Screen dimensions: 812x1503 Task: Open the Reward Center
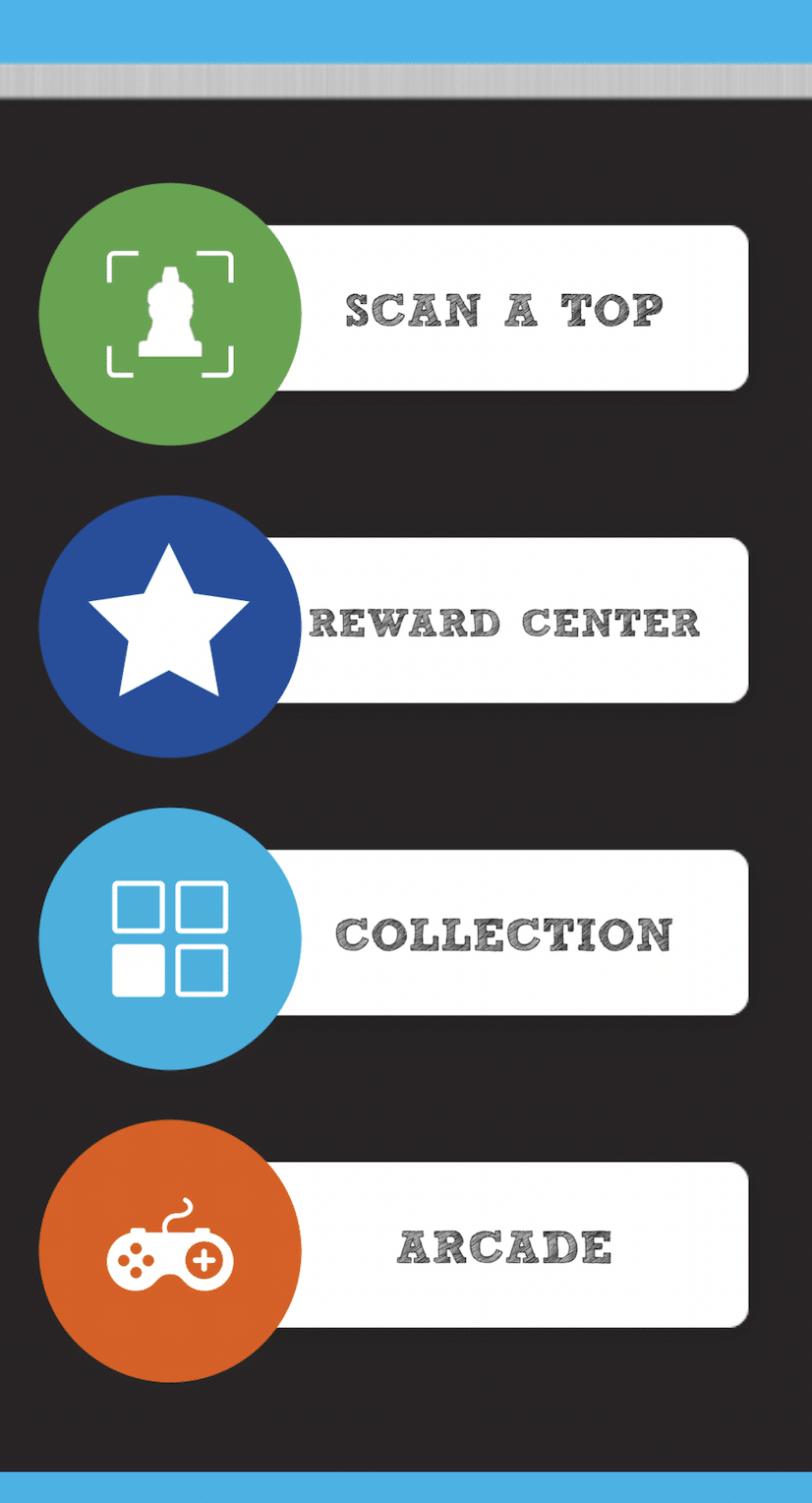click(x=503, y=621)
